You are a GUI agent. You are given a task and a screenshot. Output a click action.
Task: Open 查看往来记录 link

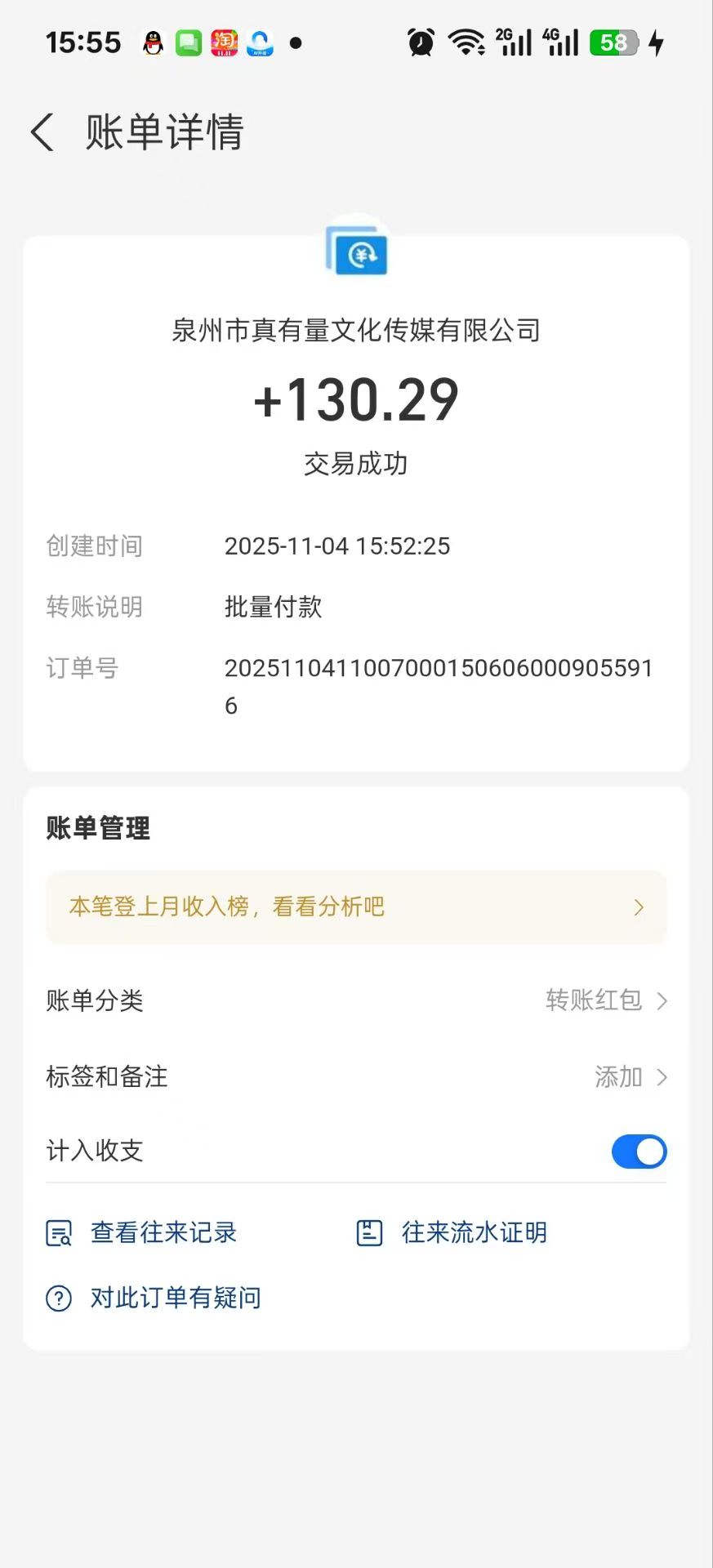(x=163, y=1233)
